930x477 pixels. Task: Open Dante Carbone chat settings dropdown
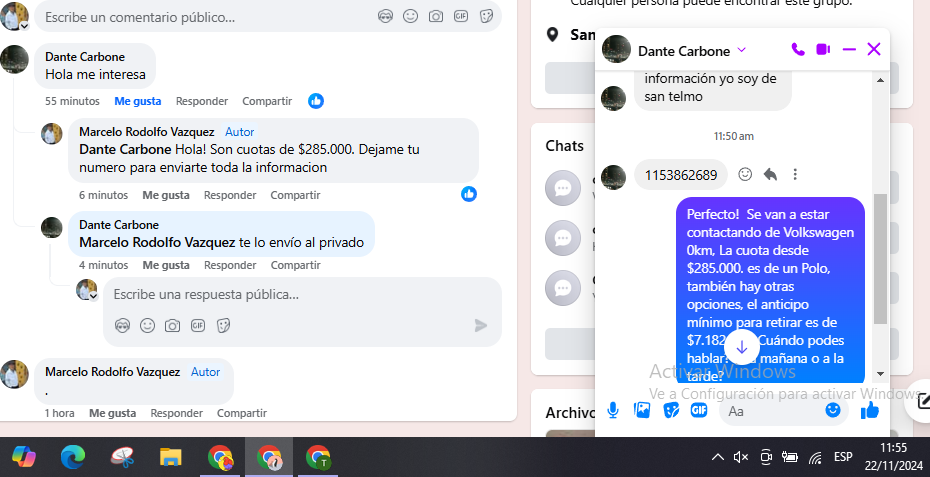pos(742,50)
